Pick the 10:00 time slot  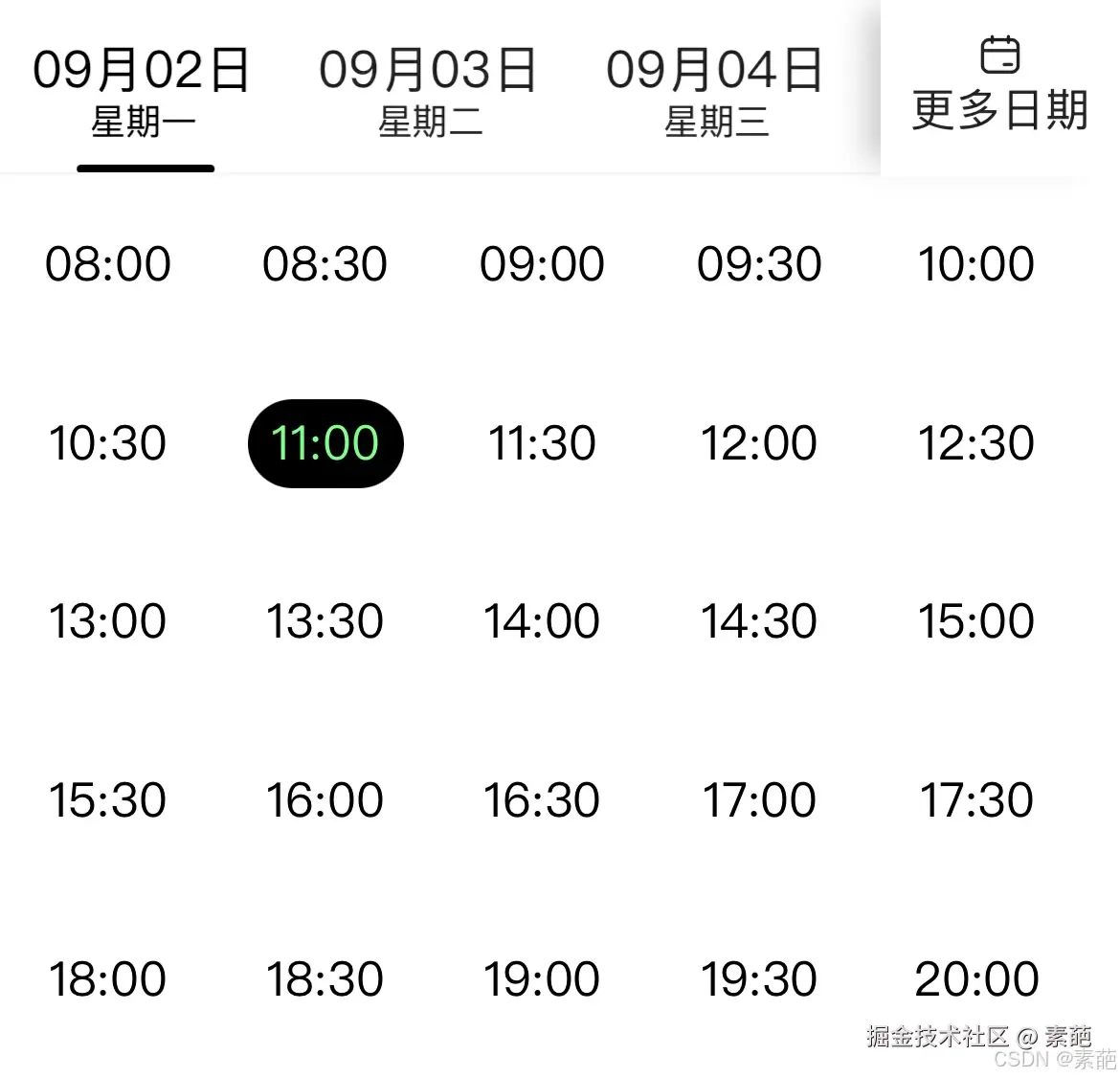(975, 264)
